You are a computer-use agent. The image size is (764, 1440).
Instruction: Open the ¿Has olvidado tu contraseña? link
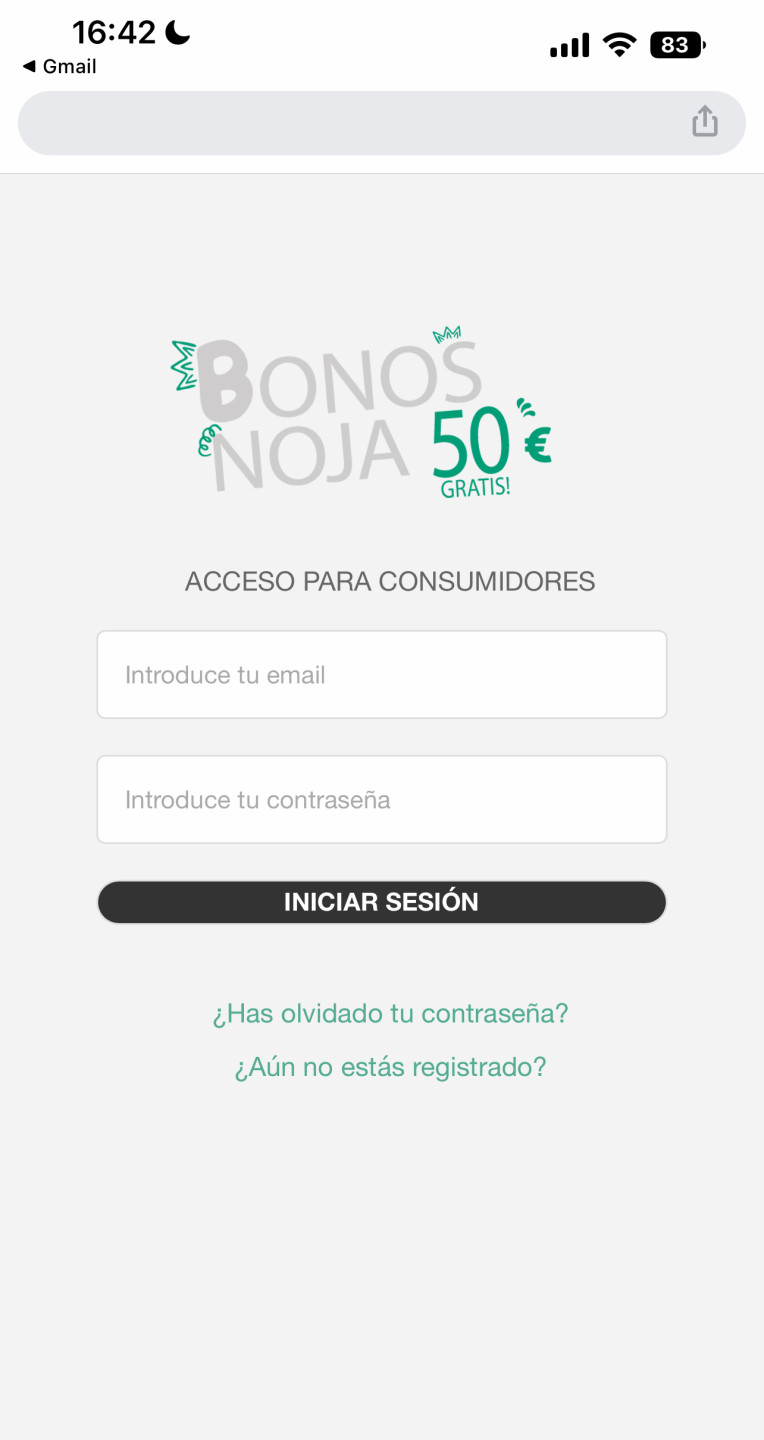click(x=390, y=1013)
